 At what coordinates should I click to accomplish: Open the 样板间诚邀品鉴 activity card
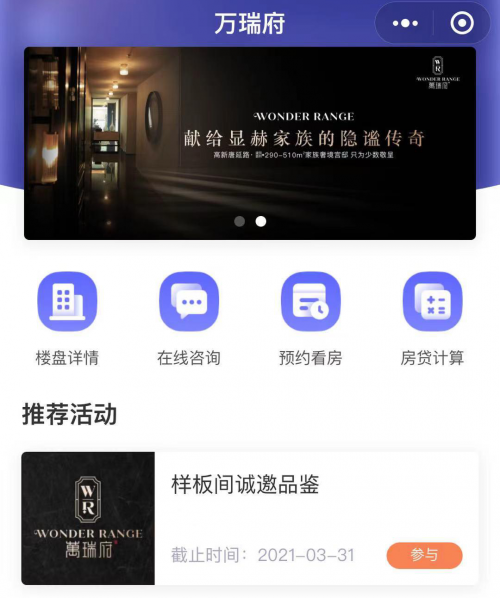click(x=250, y=518)
